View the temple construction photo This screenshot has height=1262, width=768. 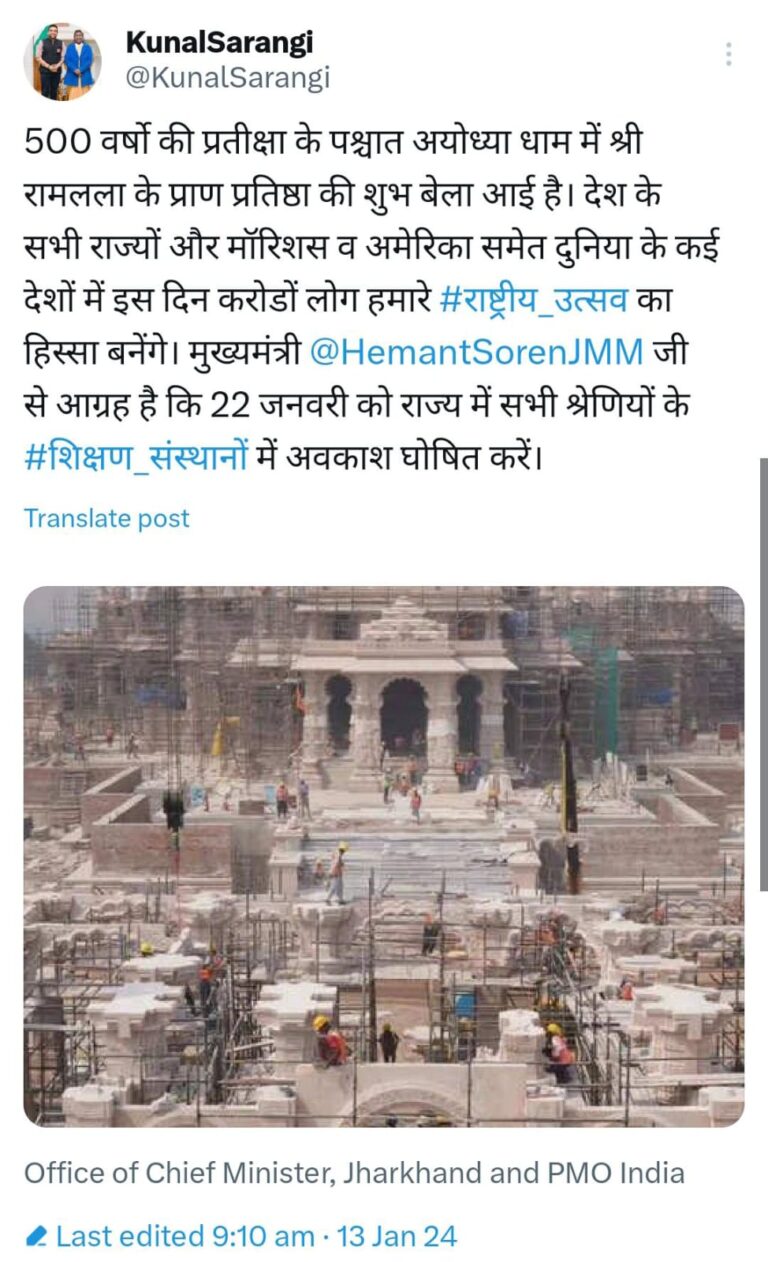click(x=384, y=856)
